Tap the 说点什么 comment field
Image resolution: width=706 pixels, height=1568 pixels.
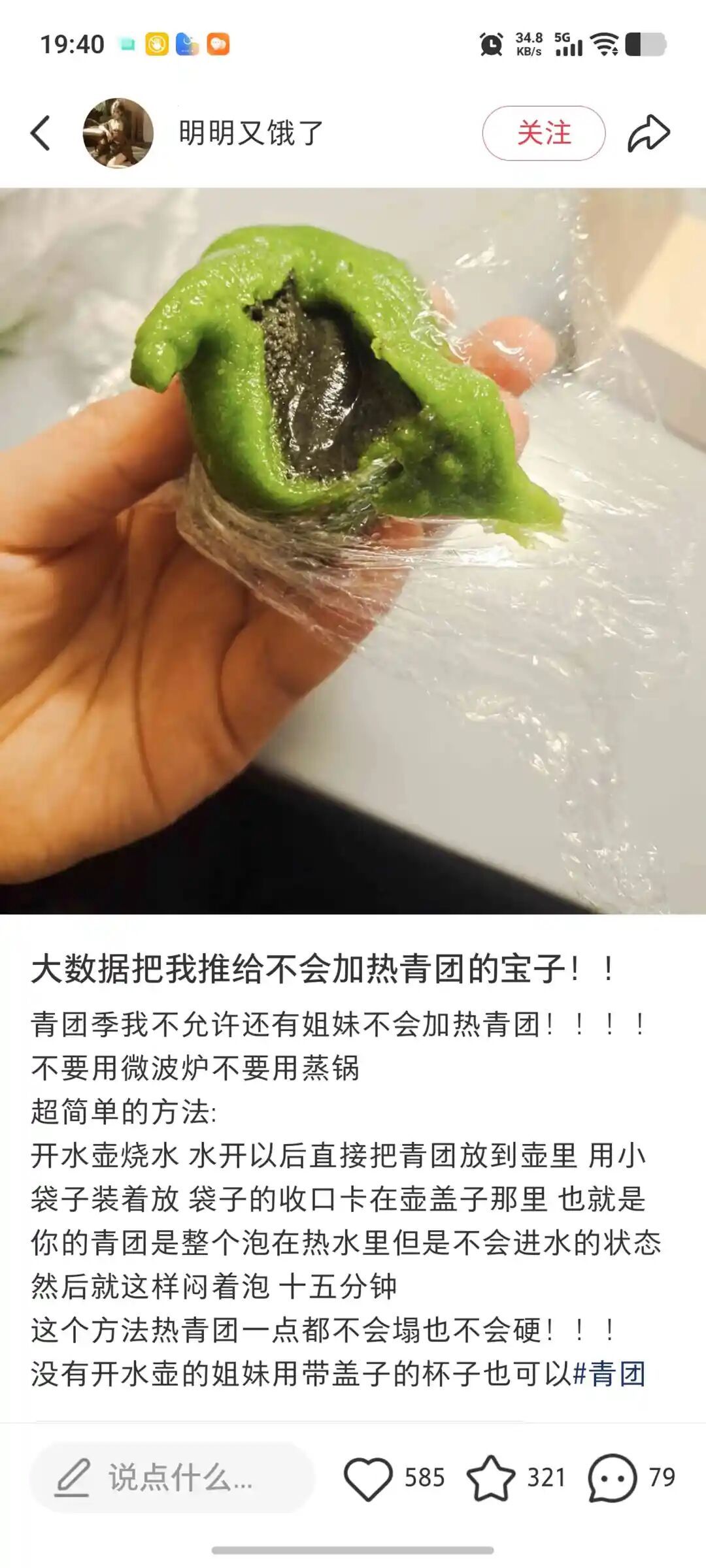(x=173, y=1477)
